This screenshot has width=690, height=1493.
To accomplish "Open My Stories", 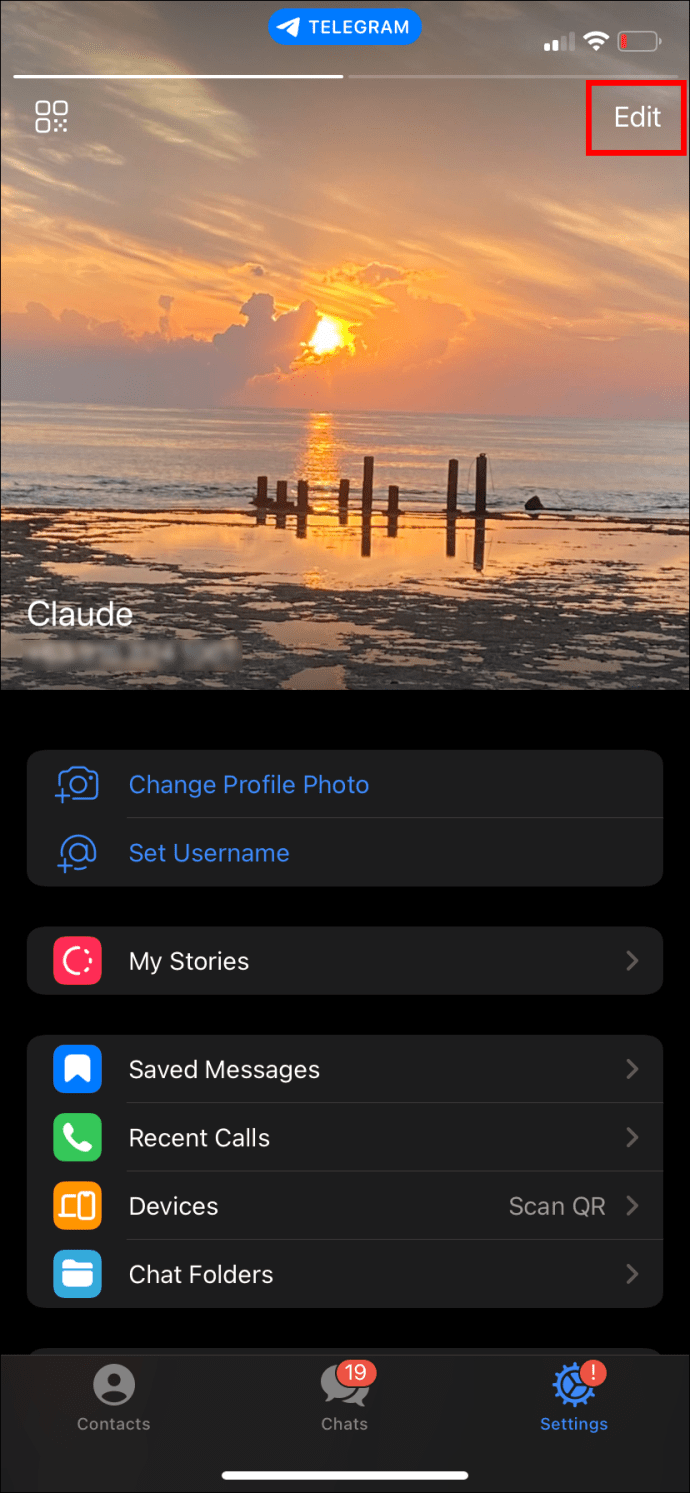I will pyautogui.click(x=344, y=961).
